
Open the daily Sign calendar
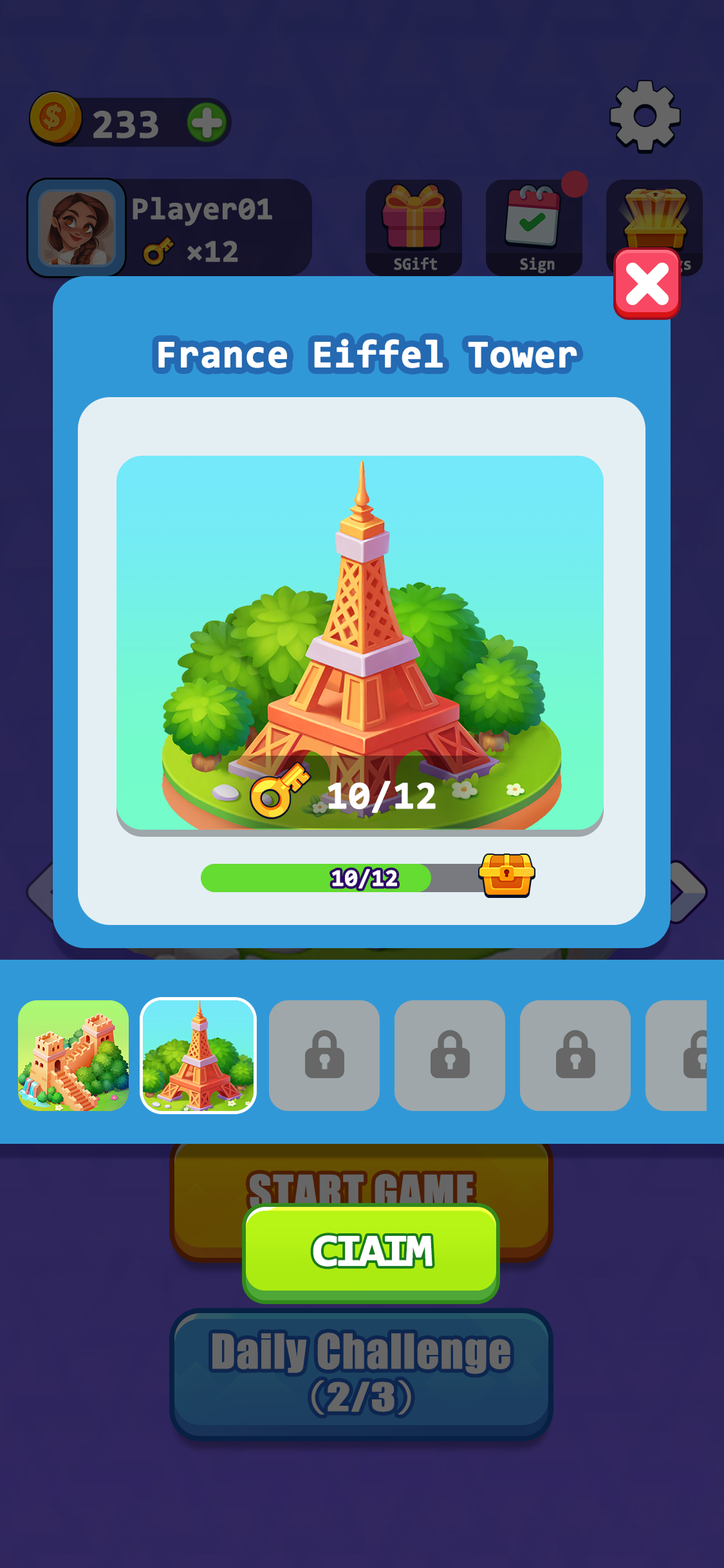534,227
